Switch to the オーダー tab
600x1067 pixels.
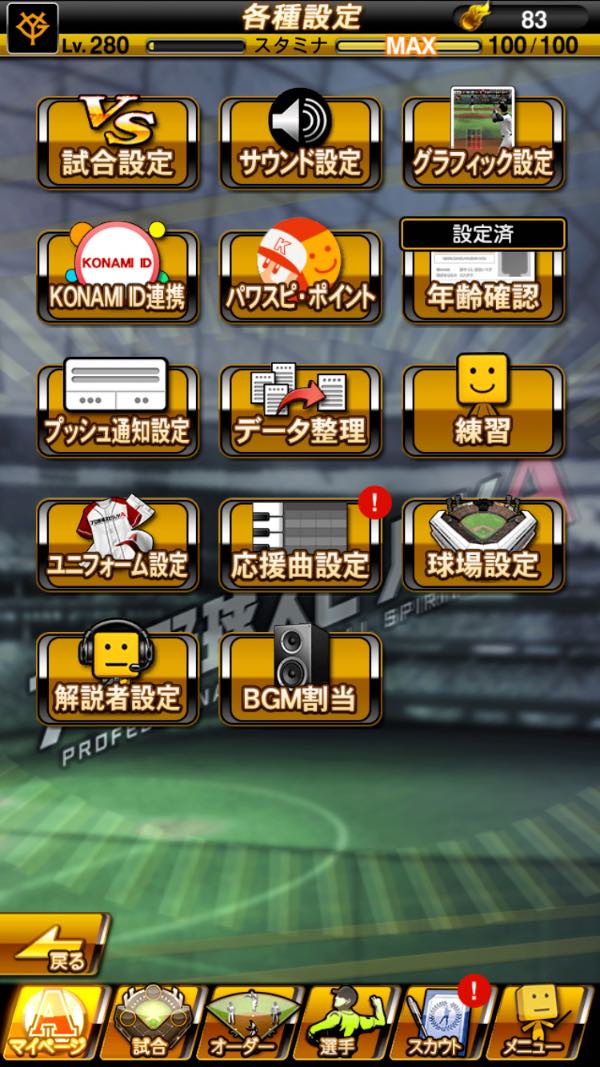pyautogui.click(x=250, y=1024)
